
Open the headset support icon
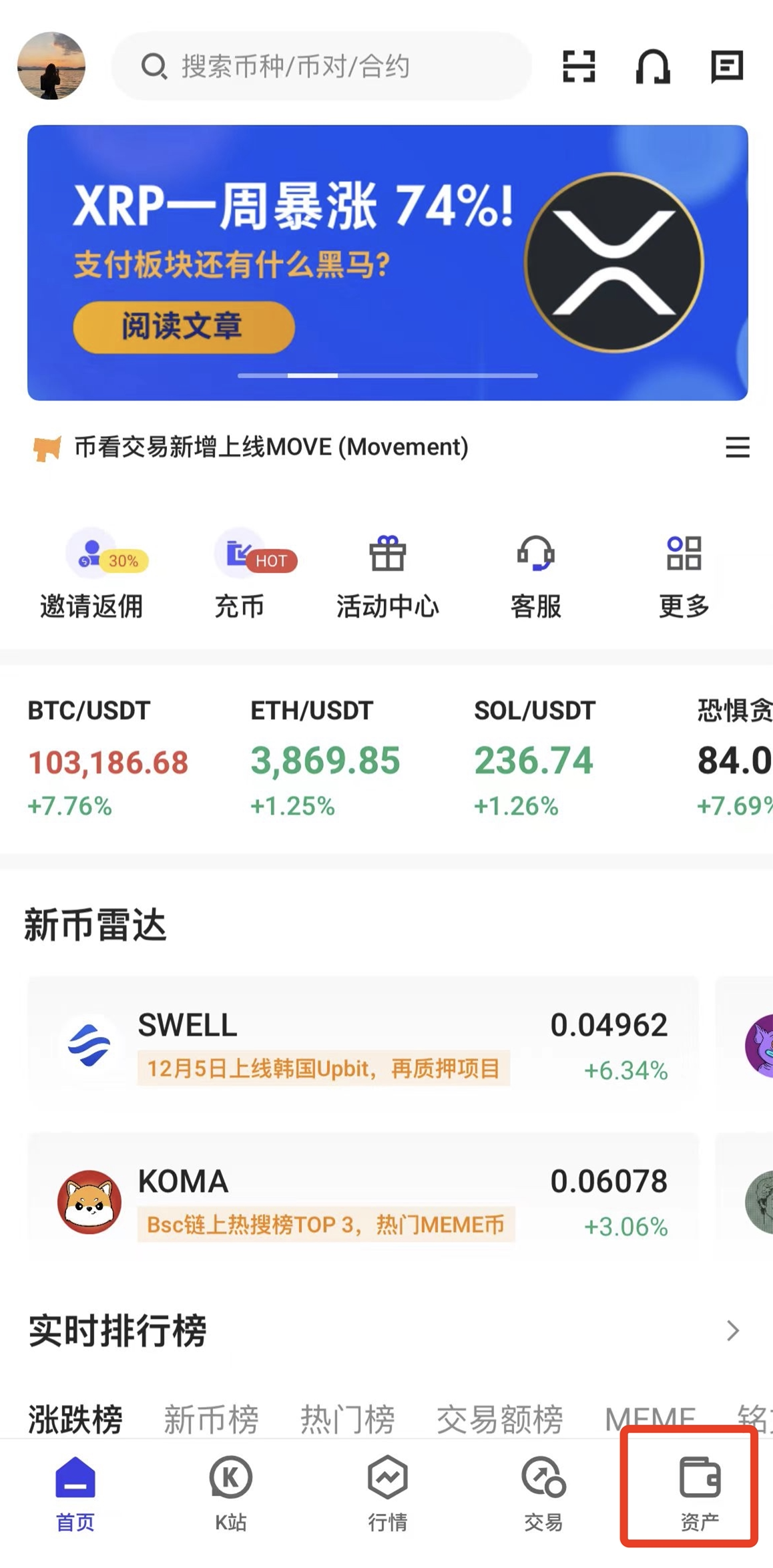pyautogui.click(x=653, y=66)
